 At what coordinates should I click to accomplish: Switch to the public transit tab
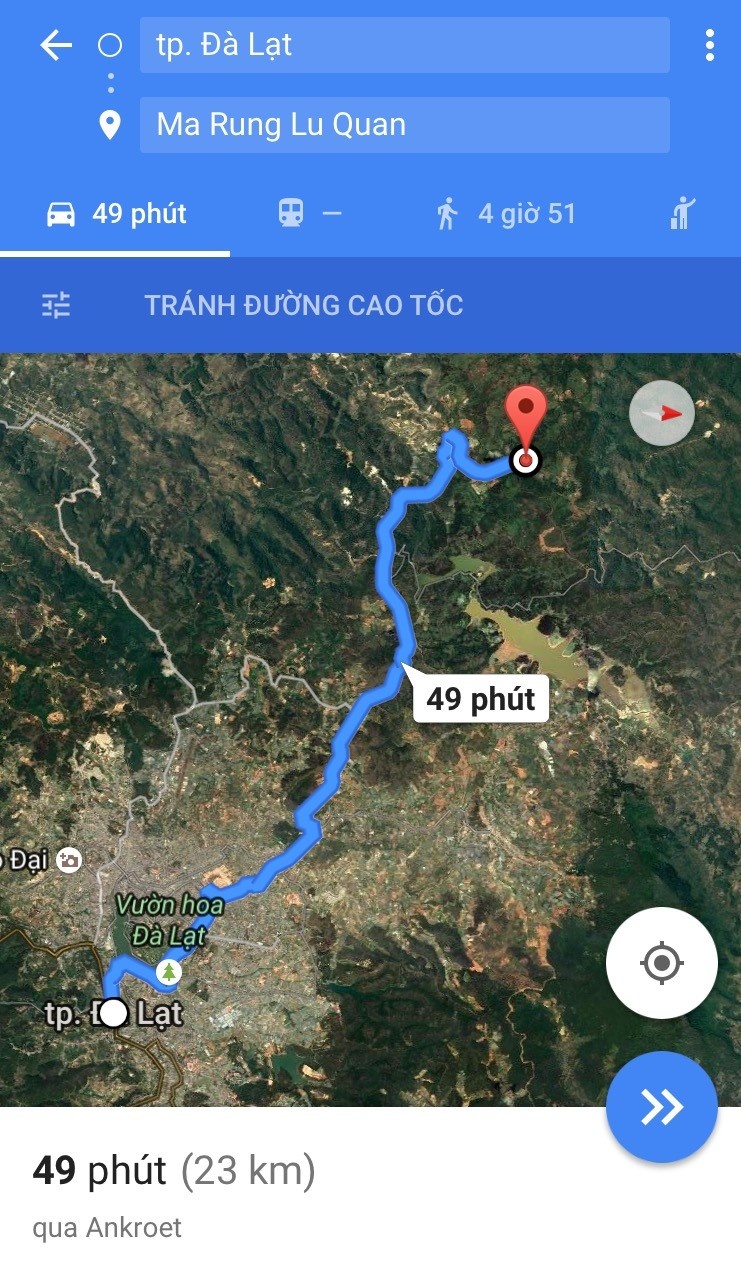pyautogui.click(x=309, y=214)
